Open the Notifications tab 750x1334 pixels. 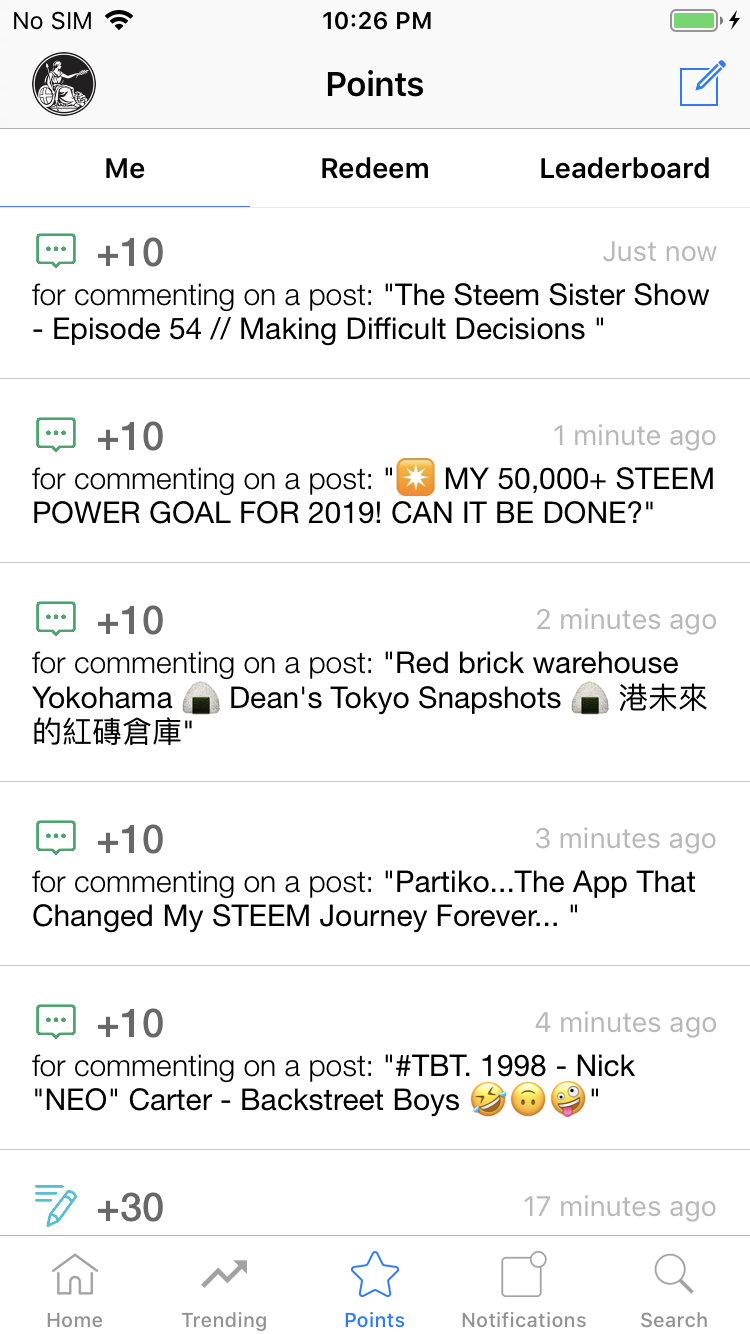[525, 1290]
